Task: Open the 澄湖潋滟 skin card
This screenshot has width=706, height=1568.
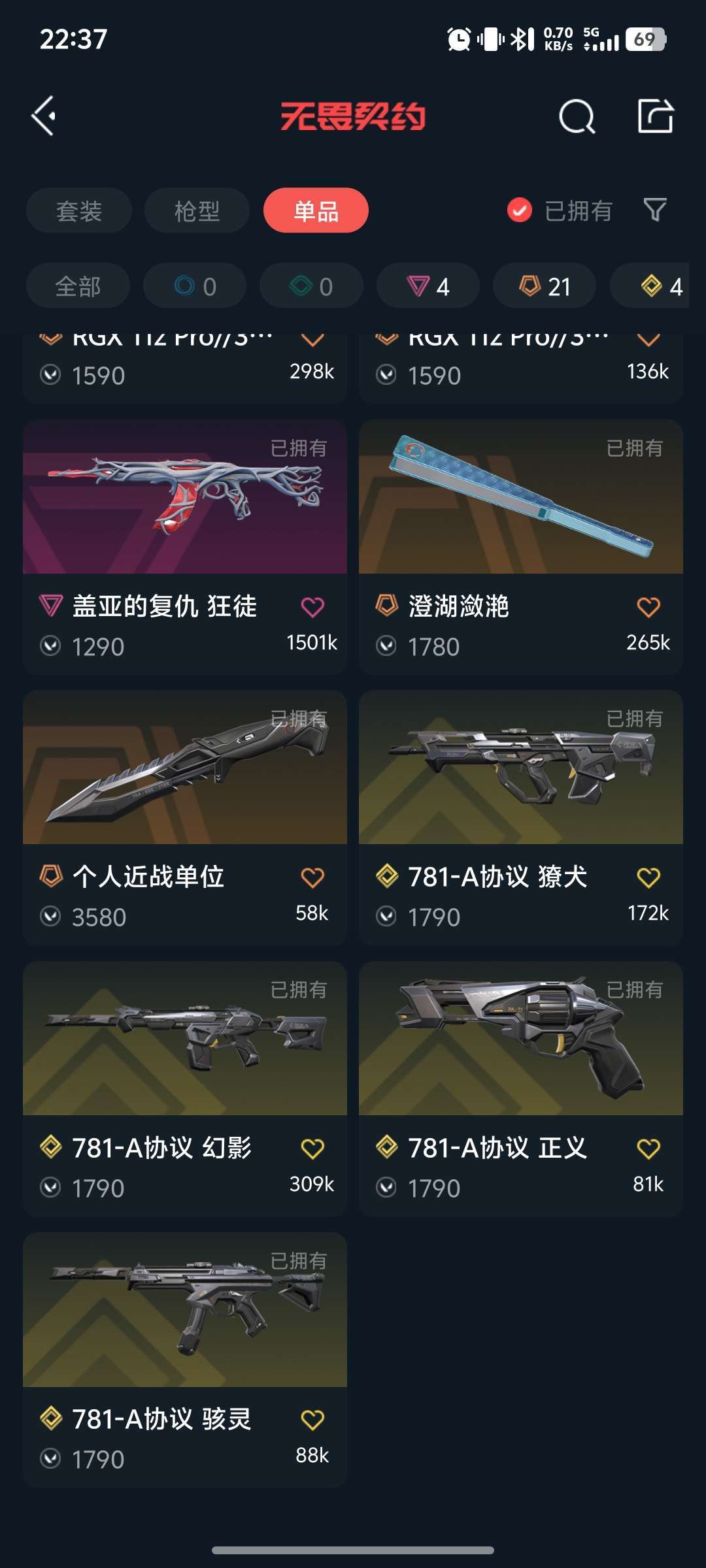Action: tap(521, 547)
